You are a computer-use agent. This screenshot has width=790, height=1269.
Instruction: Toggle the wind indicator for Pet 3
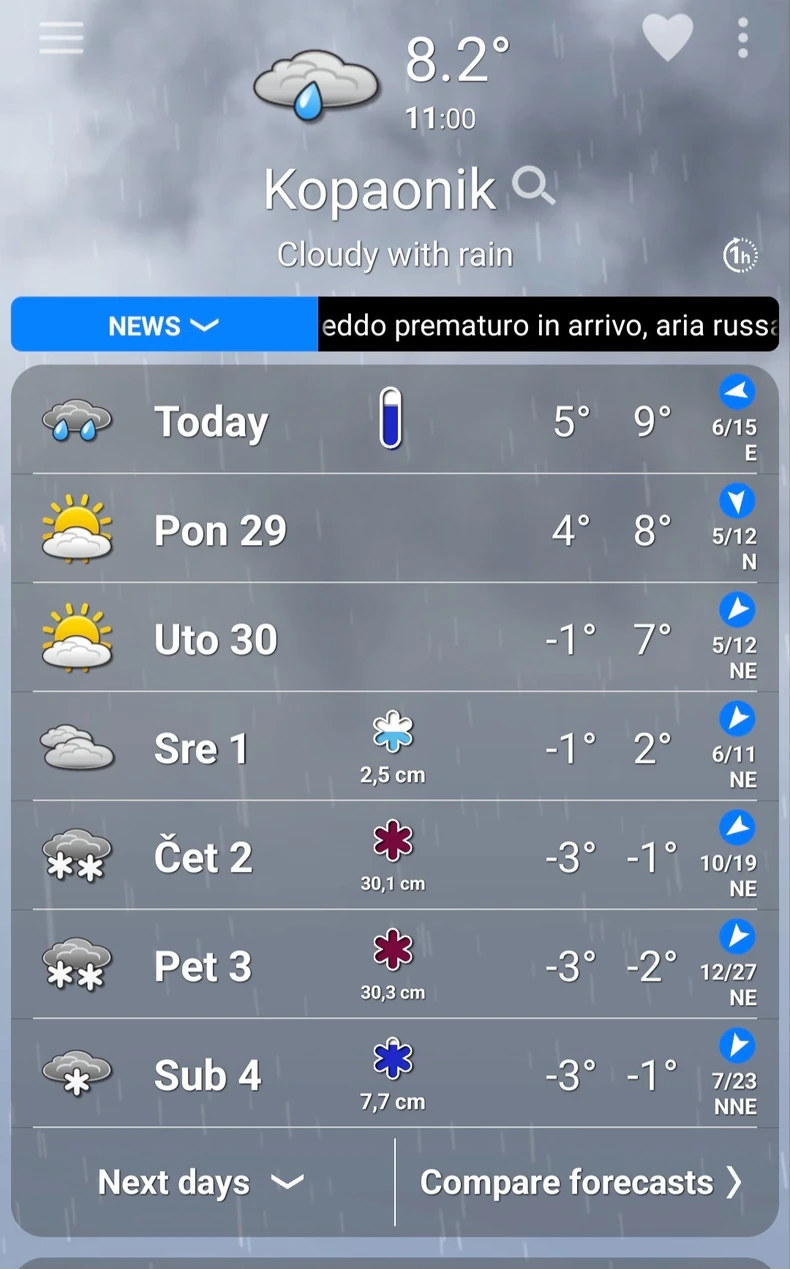pyautogui.click(x=737, y=937)
